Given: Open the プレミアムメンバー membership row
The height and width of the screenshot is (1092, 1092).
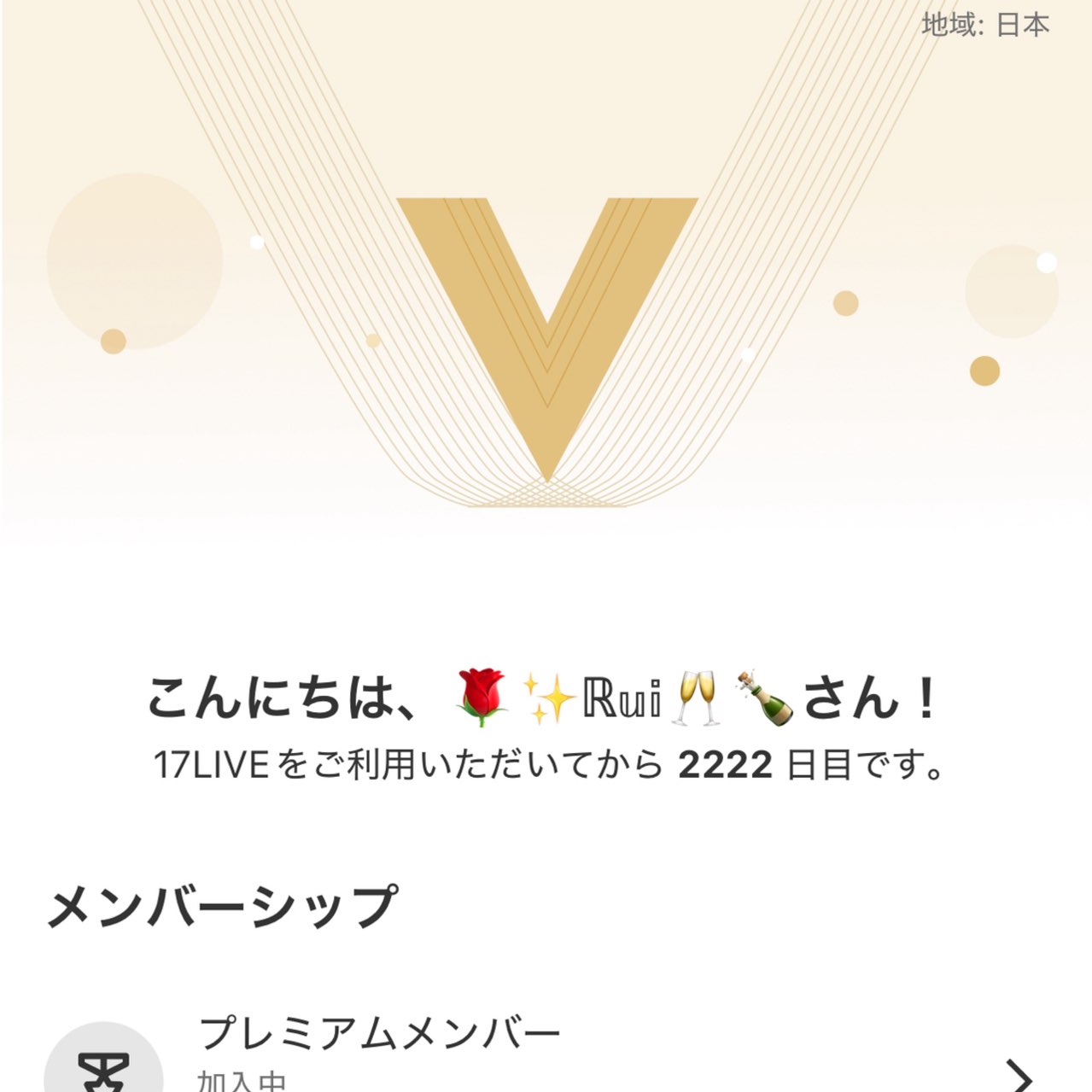Looking at the screenshot, I should (546, 1054).
